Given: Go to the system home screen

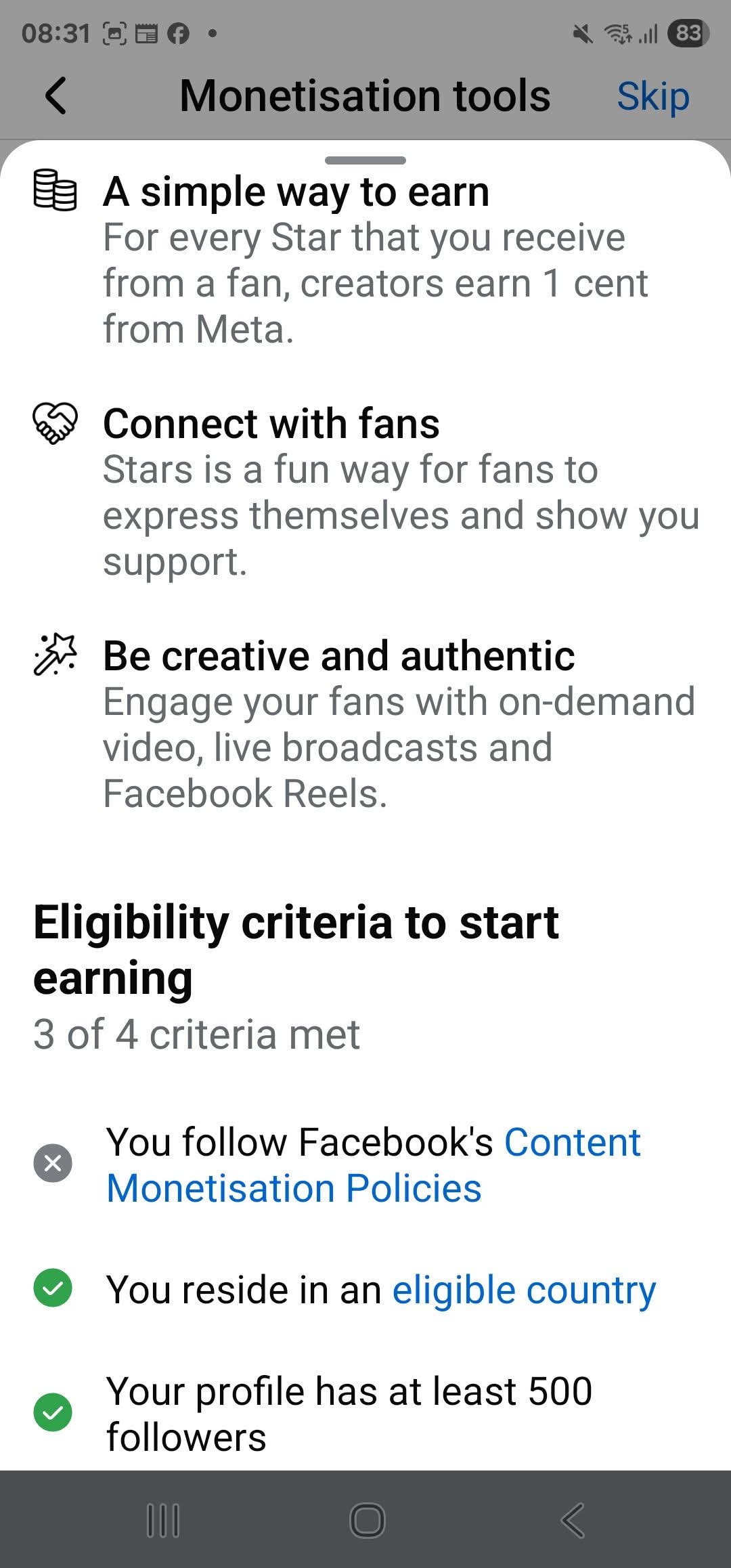Looking at the screenshot, I should [367, 1521].
